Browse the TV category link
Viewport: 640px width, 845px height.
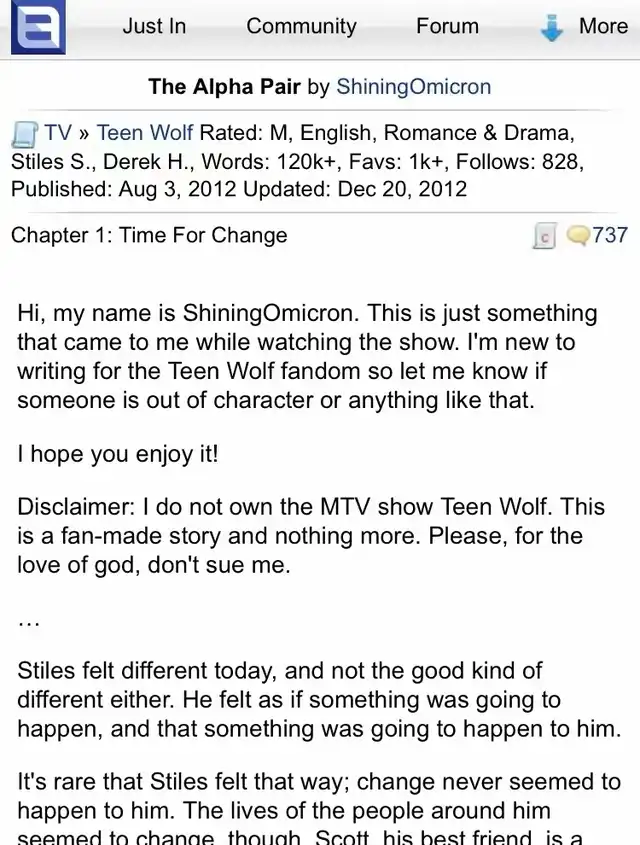coord(57,133)
